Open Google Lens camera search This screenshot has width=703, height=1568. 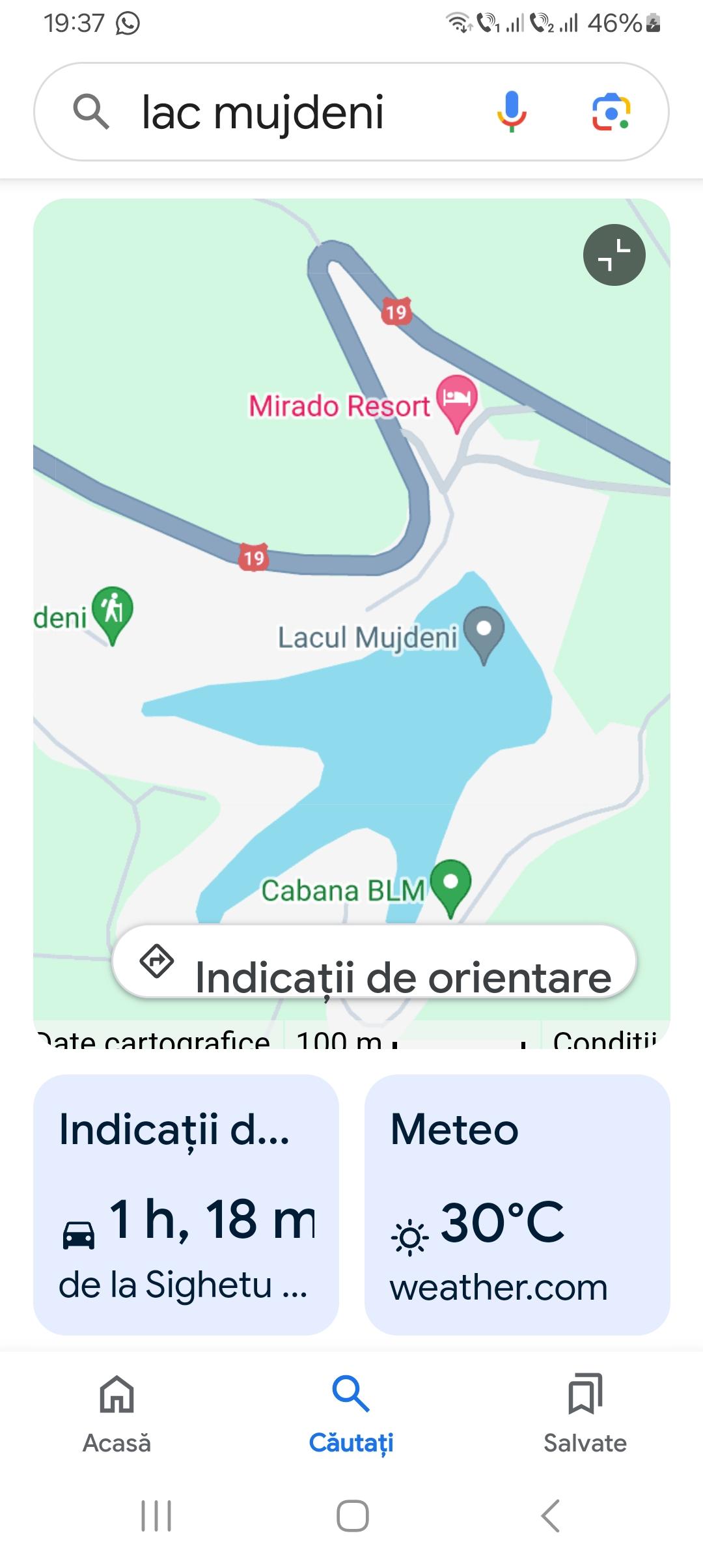[x=611, y=111]
